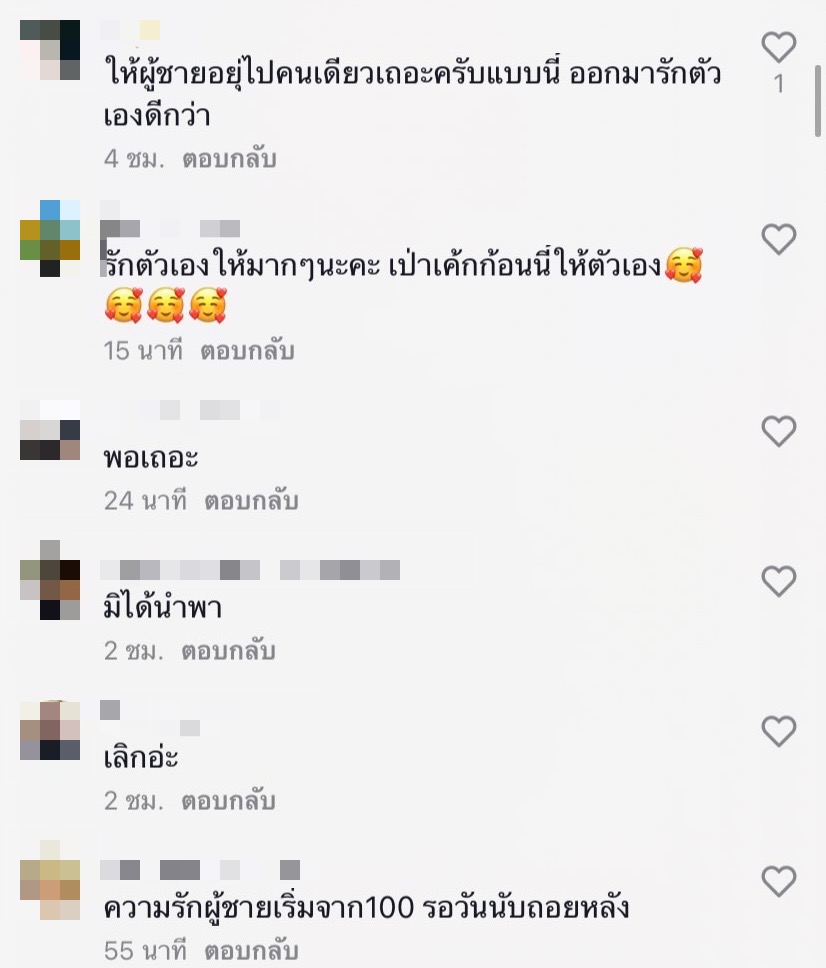The height and width of the screenshot is (968, 826).
Task: Like the comment 'เลิกอ่ะ'
Action: coord(778,731)
